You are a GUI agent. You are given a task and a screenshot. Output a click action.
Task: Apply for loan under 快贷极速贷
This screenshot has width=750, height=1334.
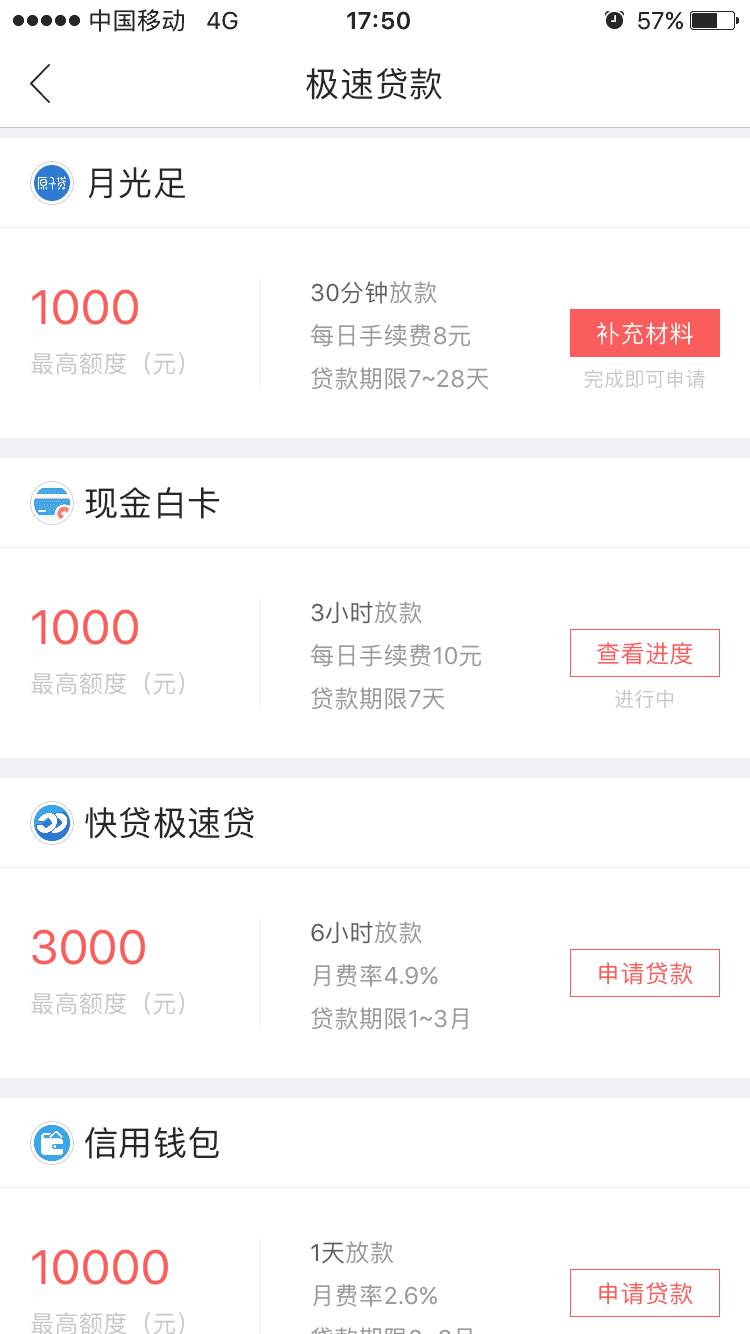(645, 973)
